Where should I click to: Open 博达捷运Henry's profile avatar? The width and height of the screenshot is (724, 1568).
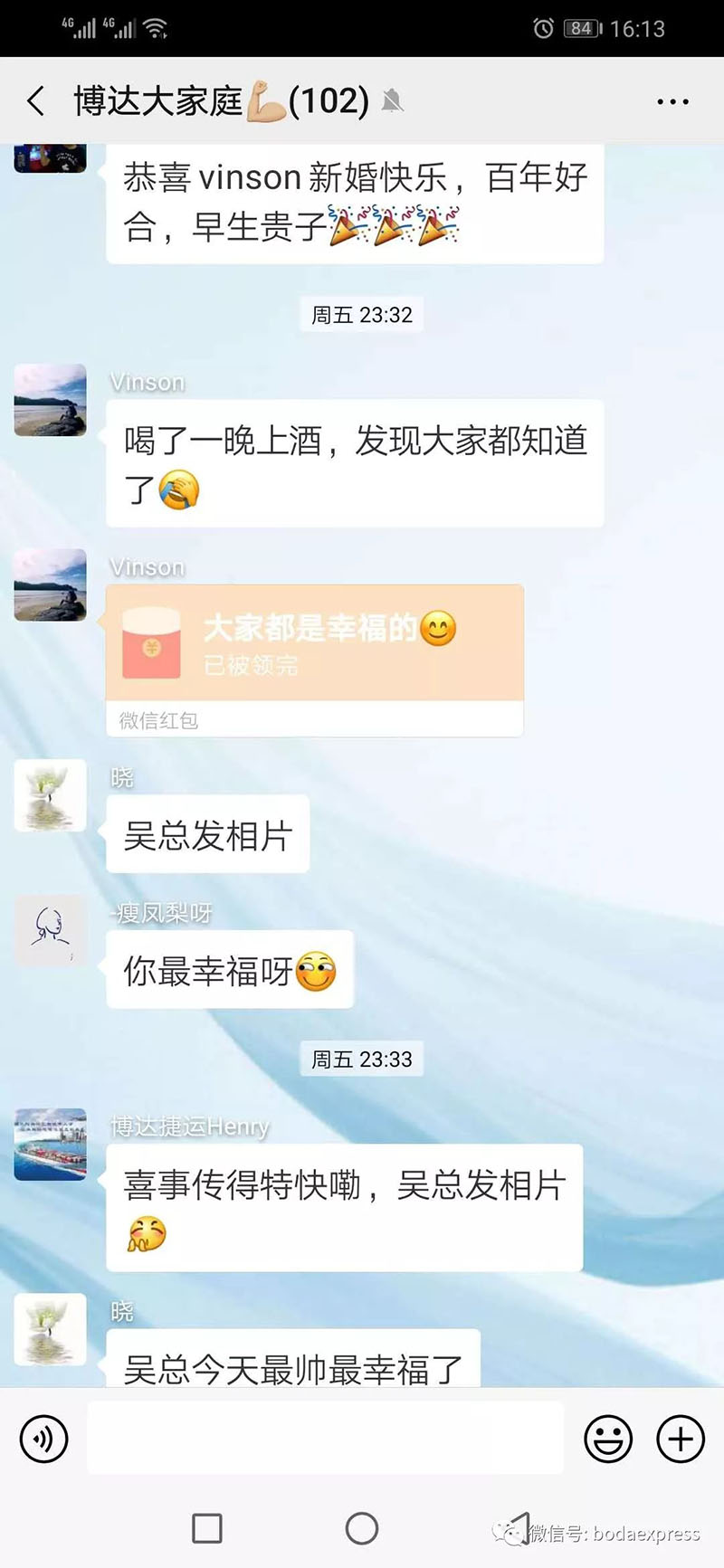[51, 1145]
